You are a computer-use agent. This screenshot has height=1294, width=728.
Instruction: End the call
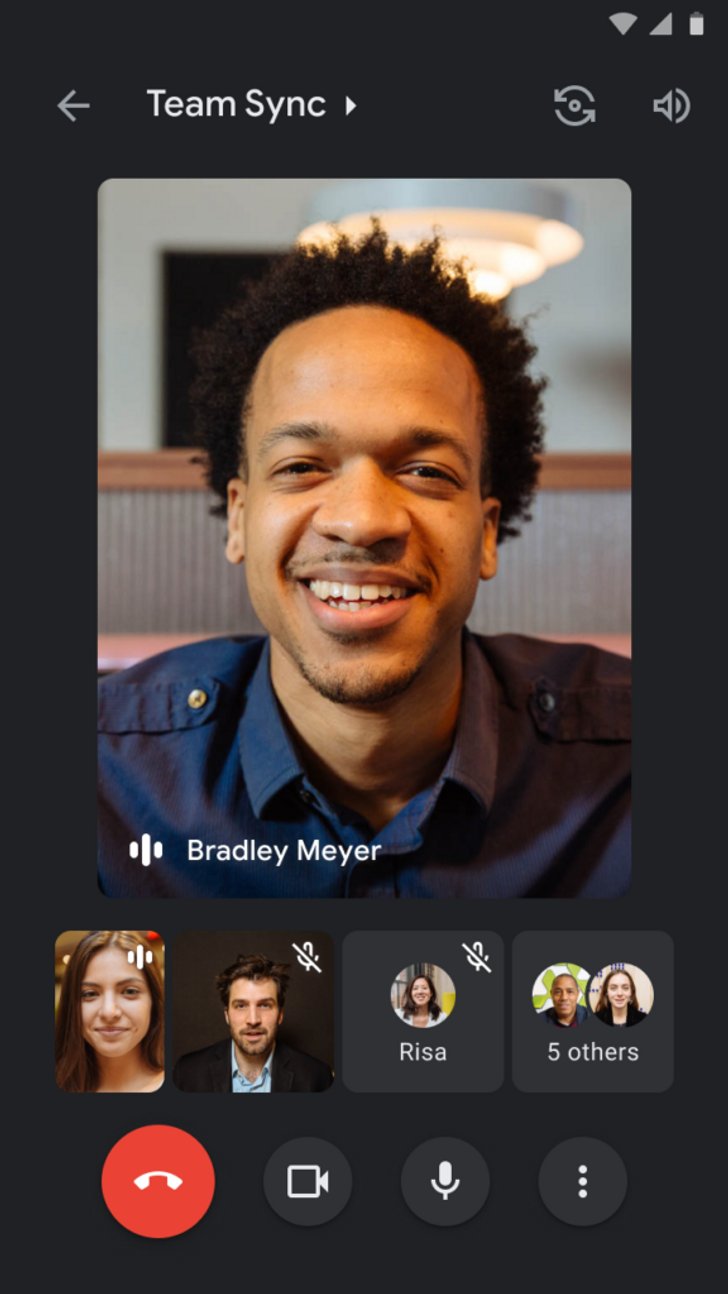[x=158, y=1181]
